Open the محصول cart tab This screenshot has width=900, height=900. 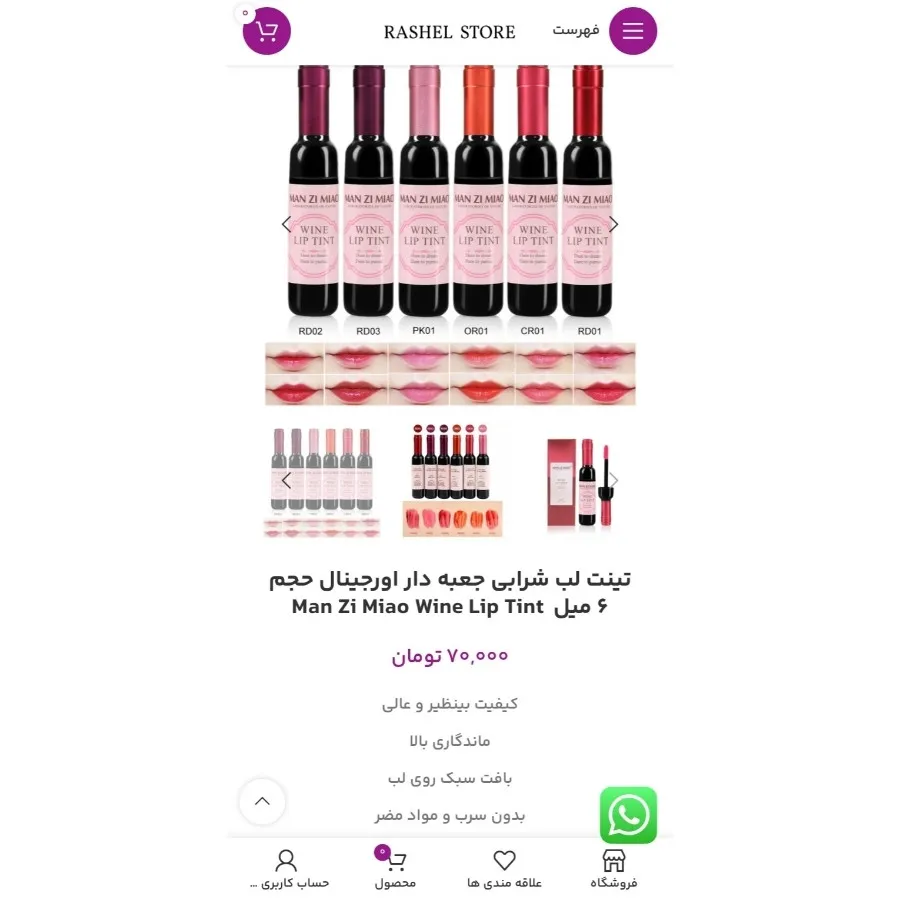point(395,869)
